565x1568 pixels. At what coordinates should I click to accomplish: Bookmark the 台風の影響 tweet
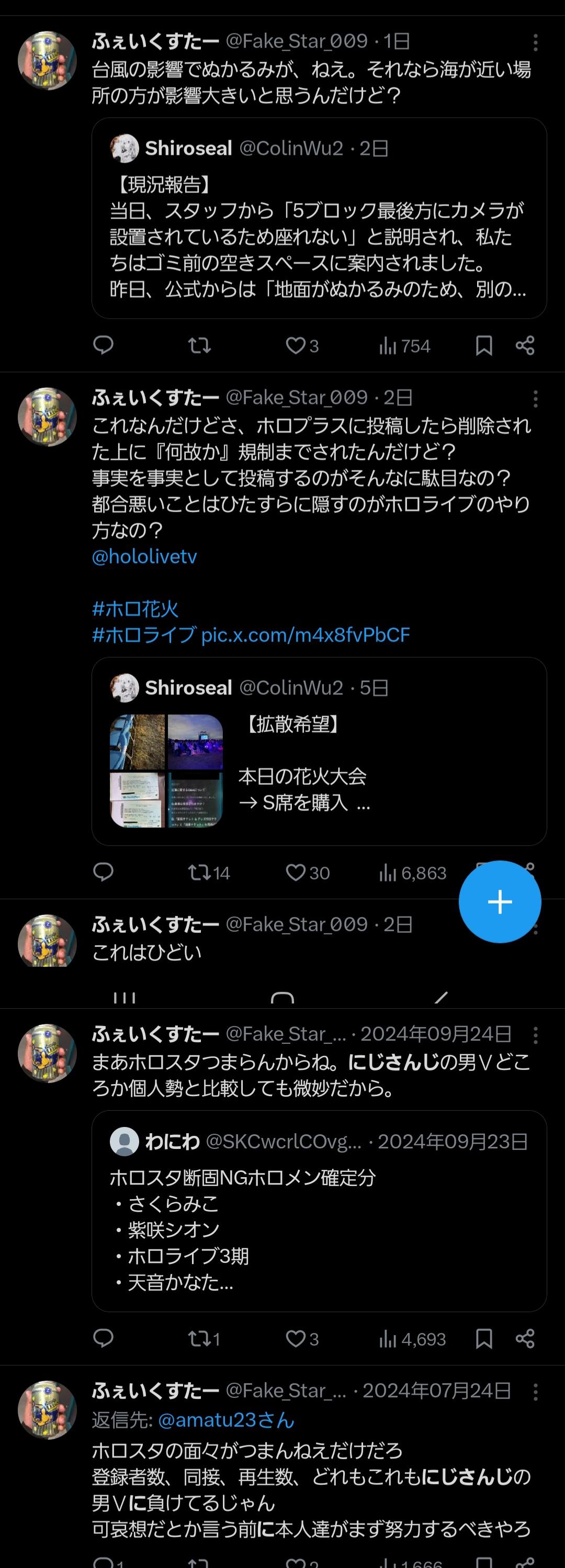(483, 346)
